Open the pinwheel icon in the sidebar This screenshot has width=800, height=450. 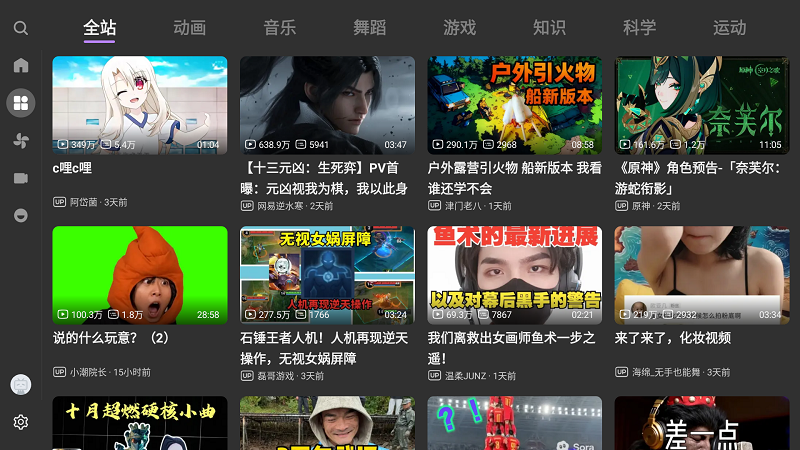coord(20,140)
